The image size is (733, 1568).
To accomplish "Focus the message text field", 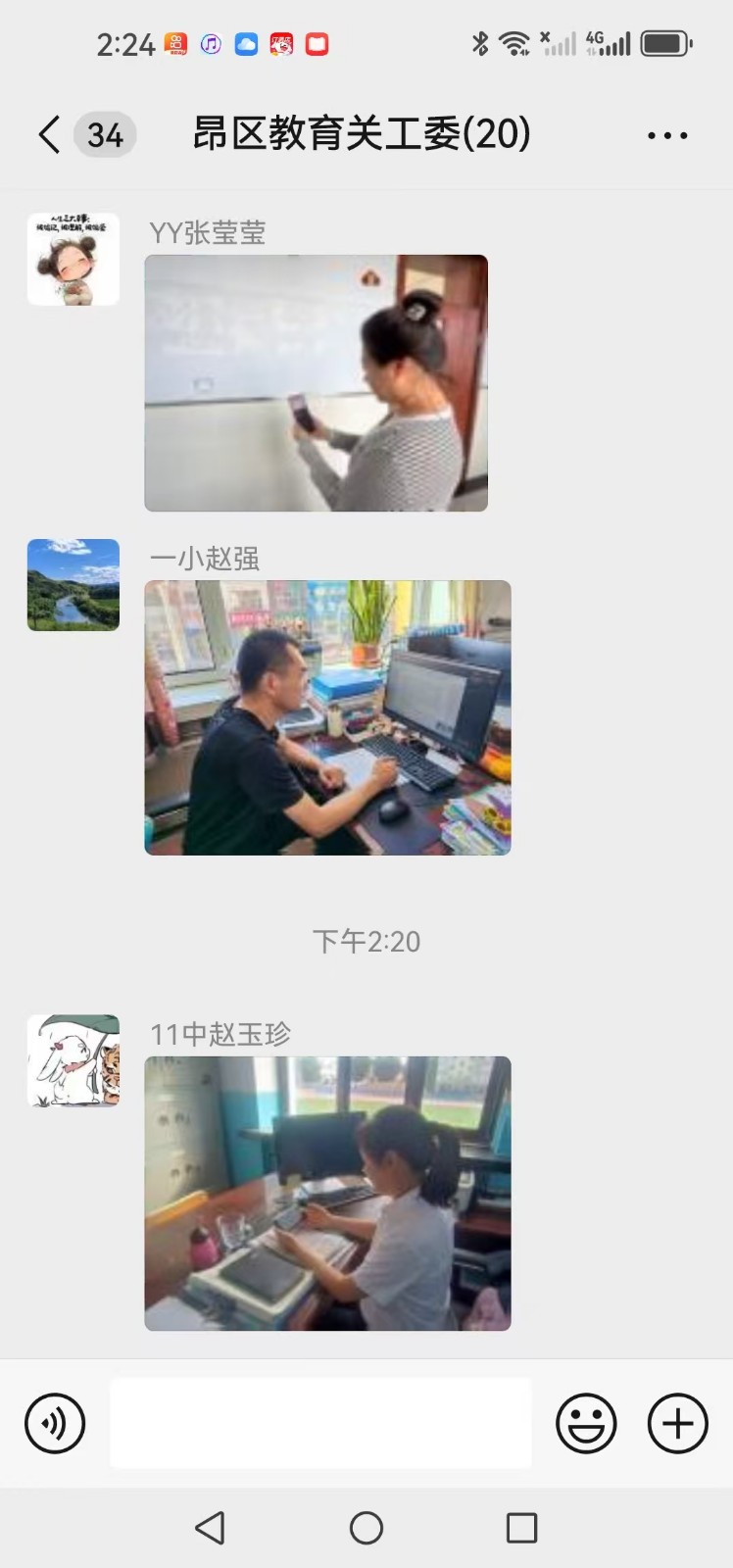I will point(320,1423).
